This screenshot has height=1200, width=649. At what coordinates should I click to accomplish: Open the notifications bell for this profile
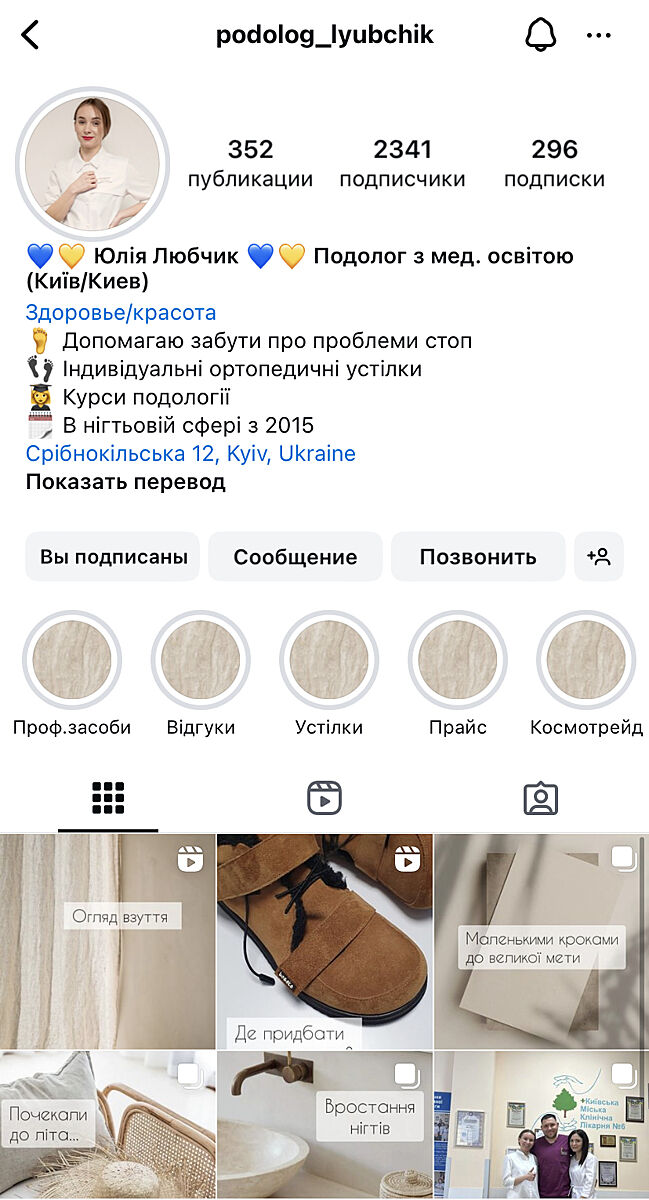[540, 35]
